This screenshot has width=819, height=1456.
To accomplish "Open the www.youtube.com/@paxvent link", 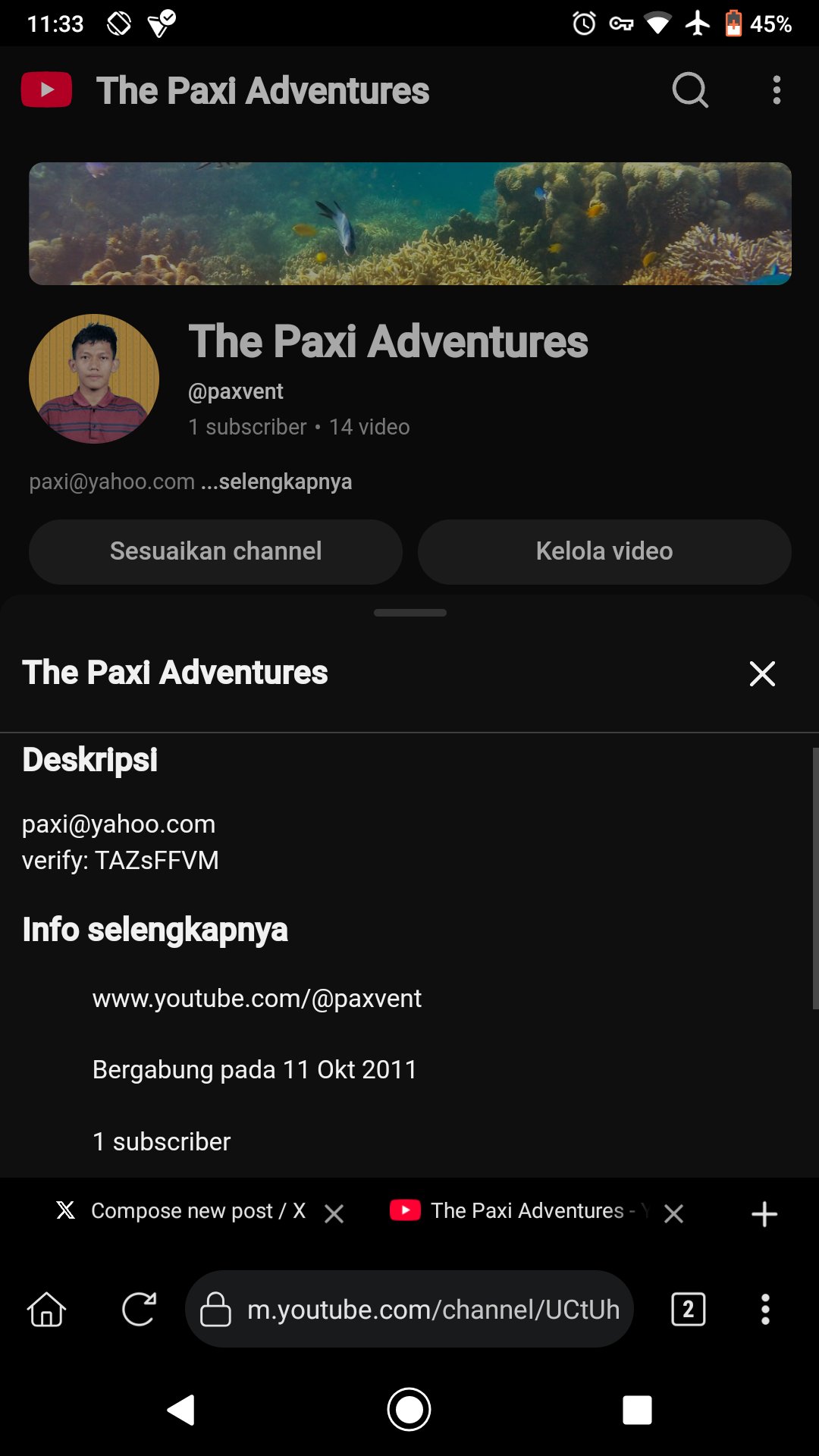I will pyautogui.click(x=256, y=999).
